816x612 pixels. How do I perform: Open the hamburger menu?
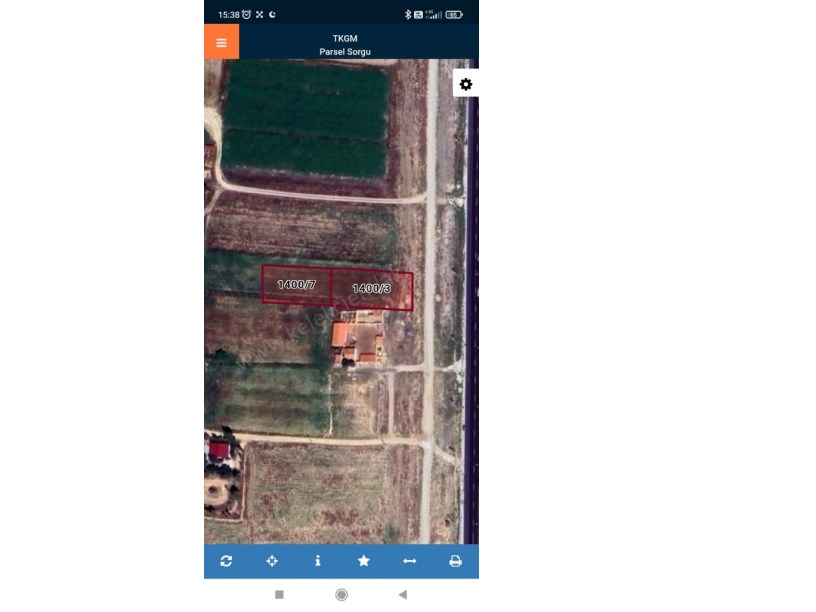tap(221, 42)
